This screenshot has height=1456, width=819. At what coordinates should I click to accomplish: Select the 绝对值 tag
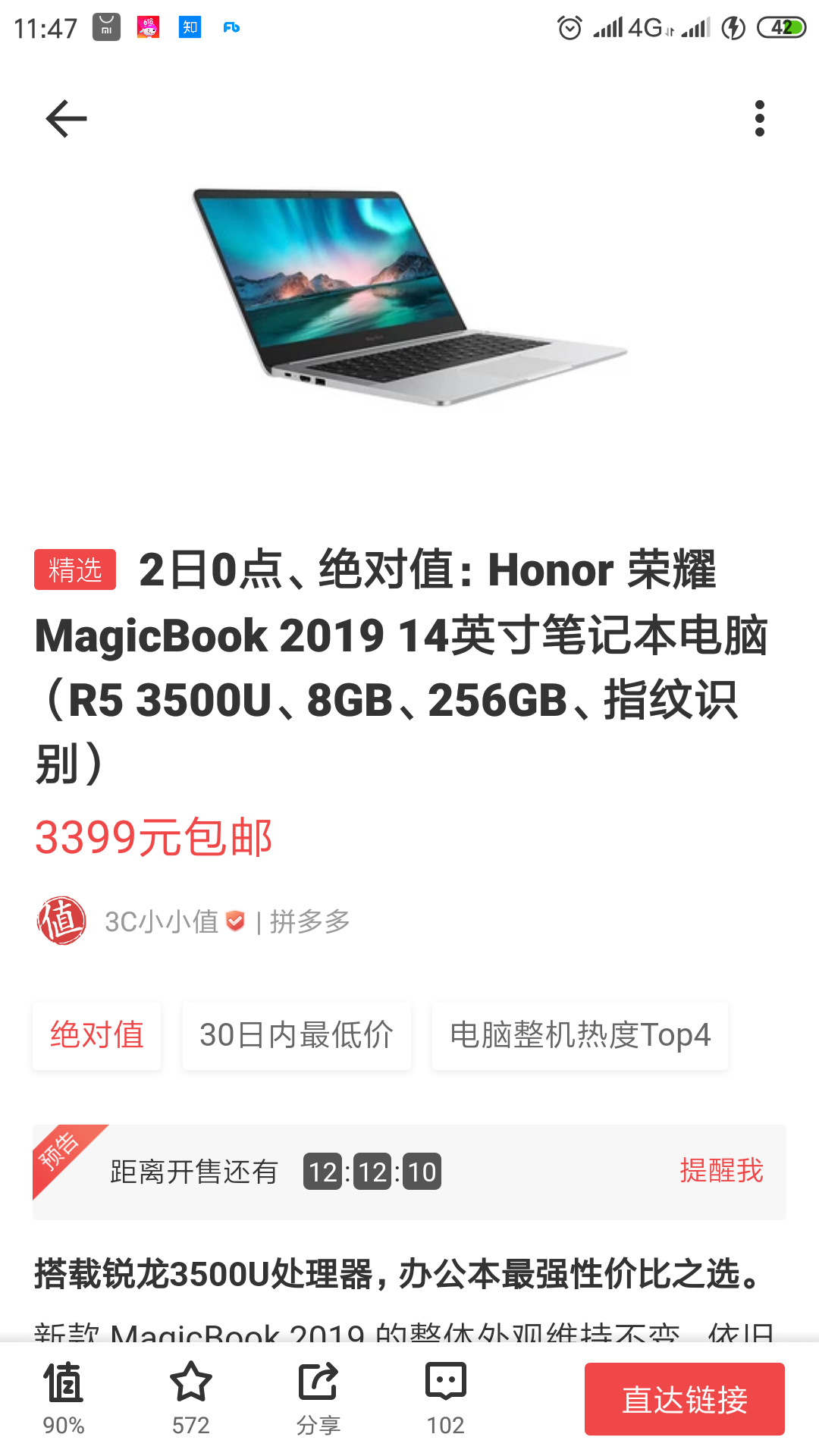96,1036
